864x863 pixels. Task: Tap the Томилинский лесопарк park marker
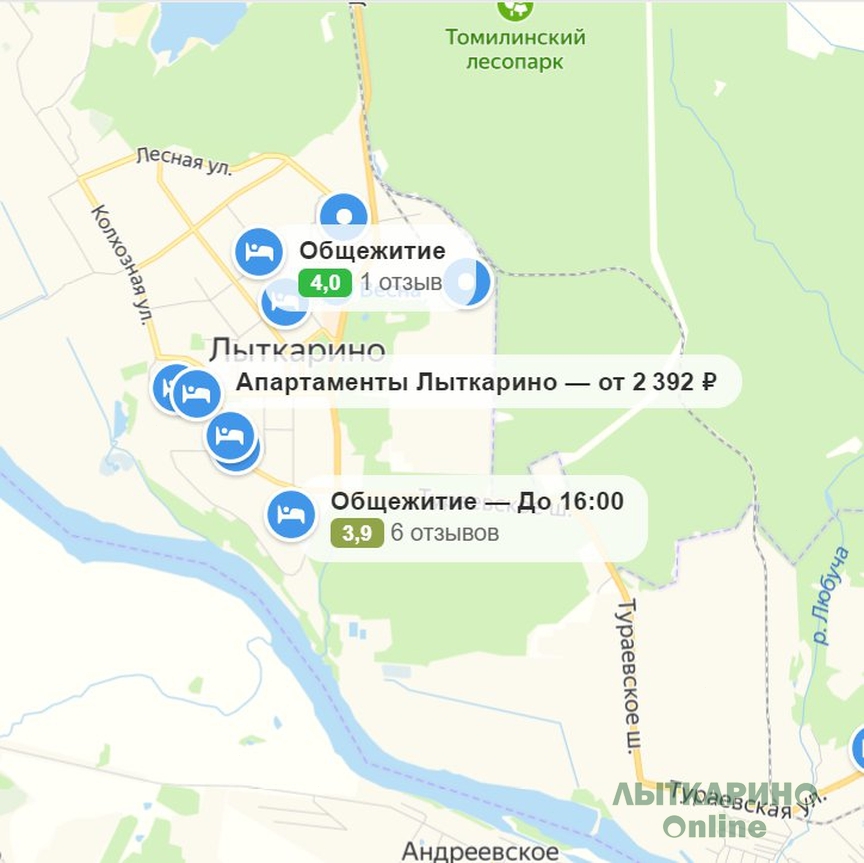[515, 10]
